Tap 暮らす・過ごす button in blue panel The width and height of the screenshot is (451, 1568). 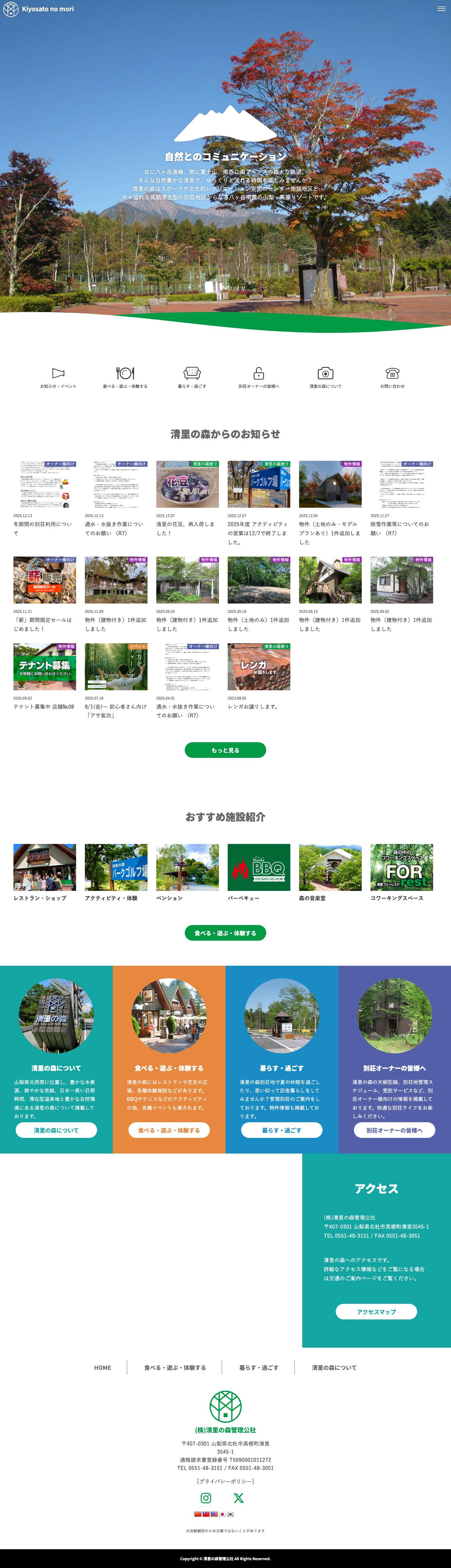point(281,1130)
